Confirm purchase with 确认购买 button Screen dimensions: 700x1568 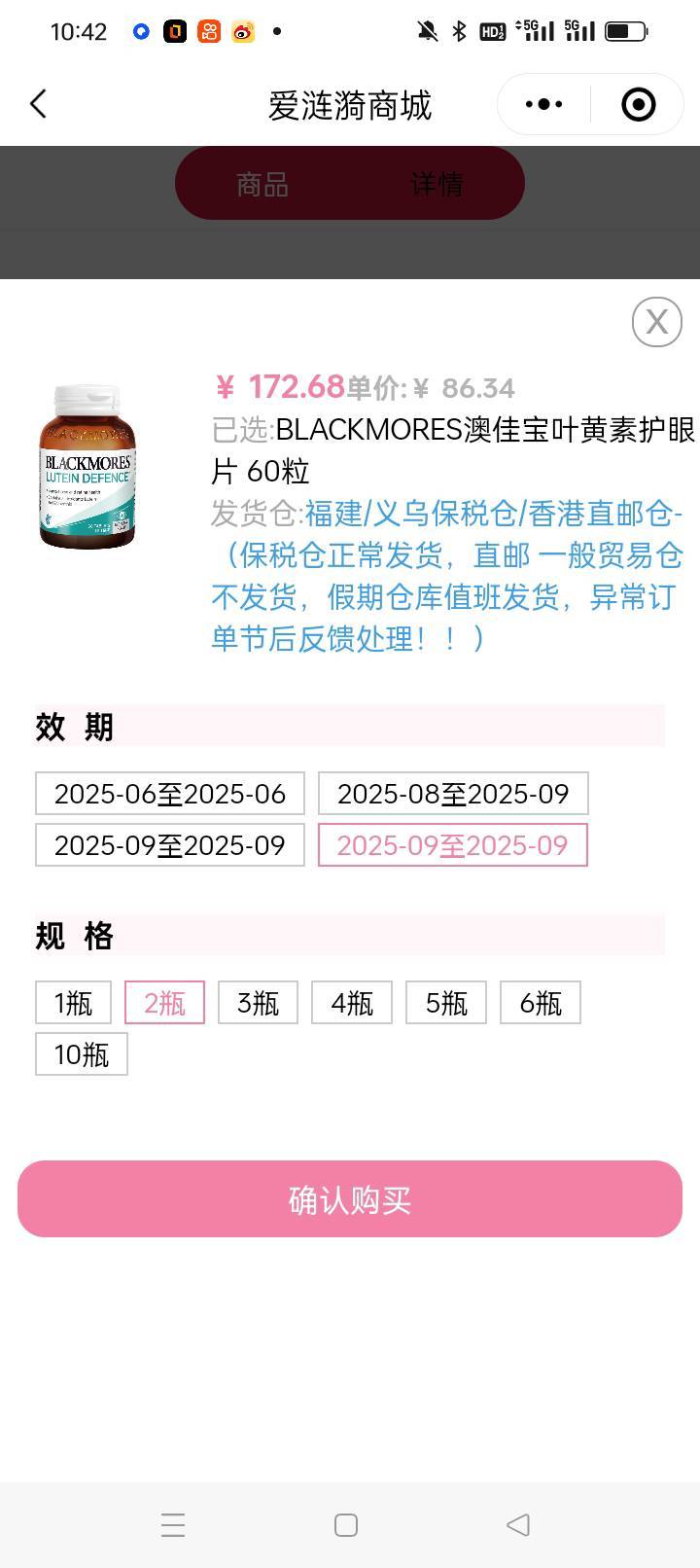click(x=350, y=1199)
